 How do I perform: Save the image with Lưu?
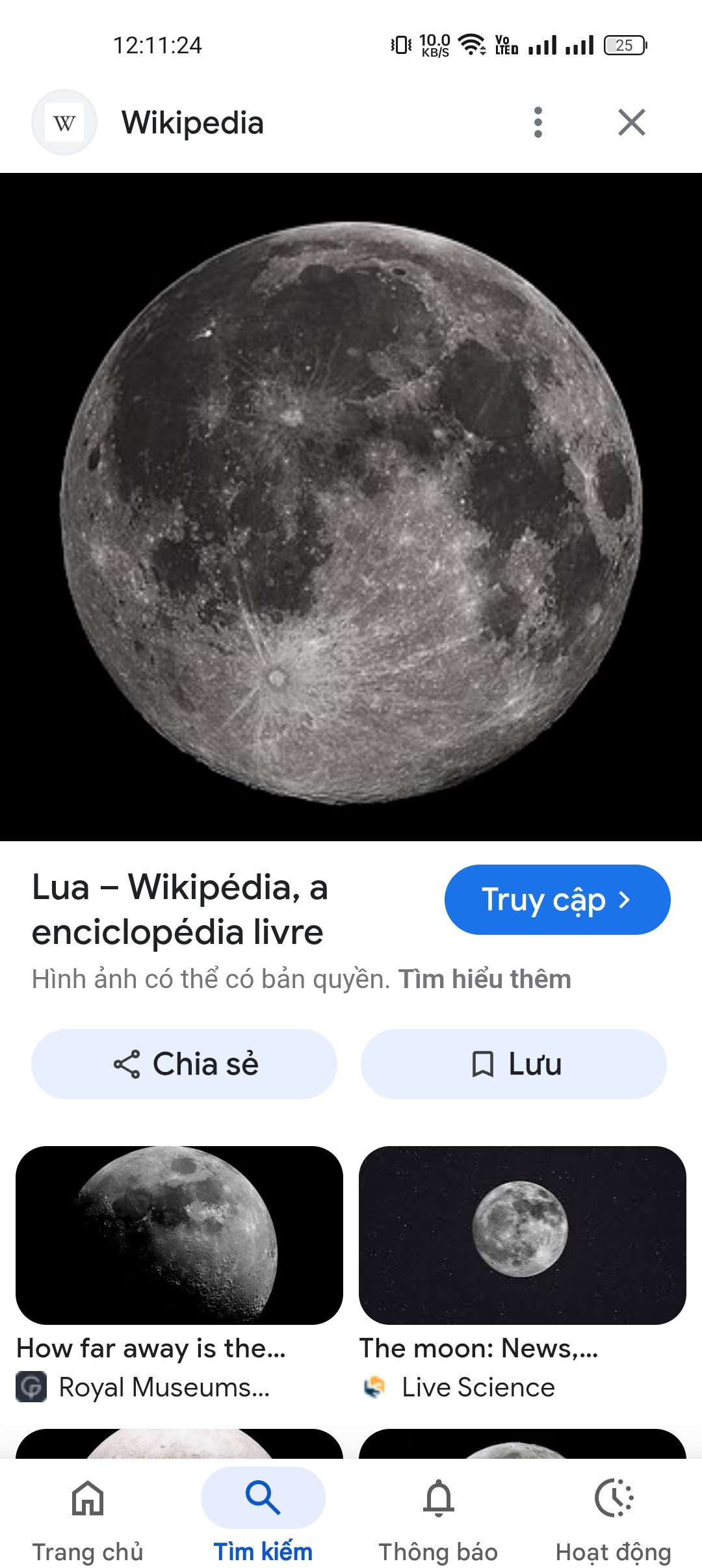pyautogui.click(x=514, y=1064)
